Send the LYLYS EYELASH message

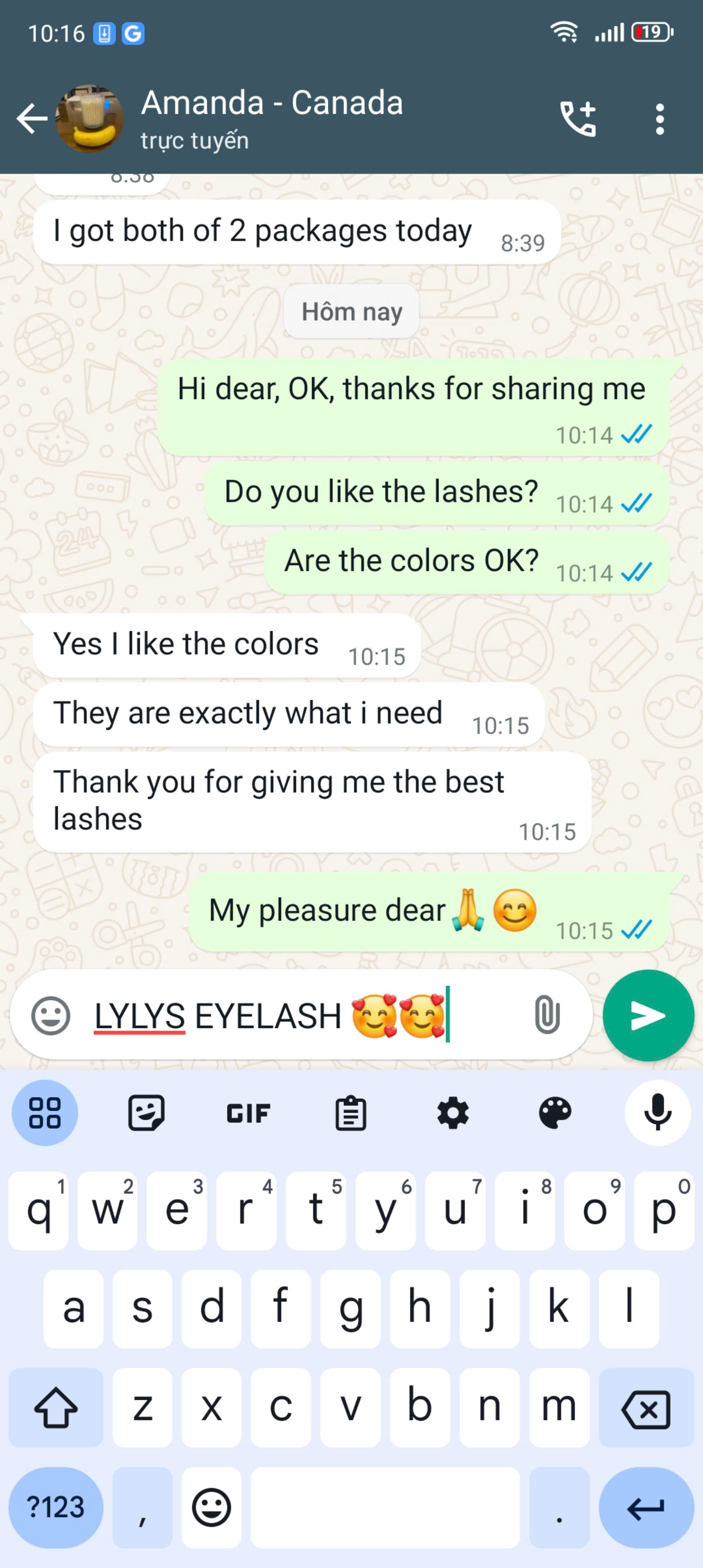pos(648,1015)
